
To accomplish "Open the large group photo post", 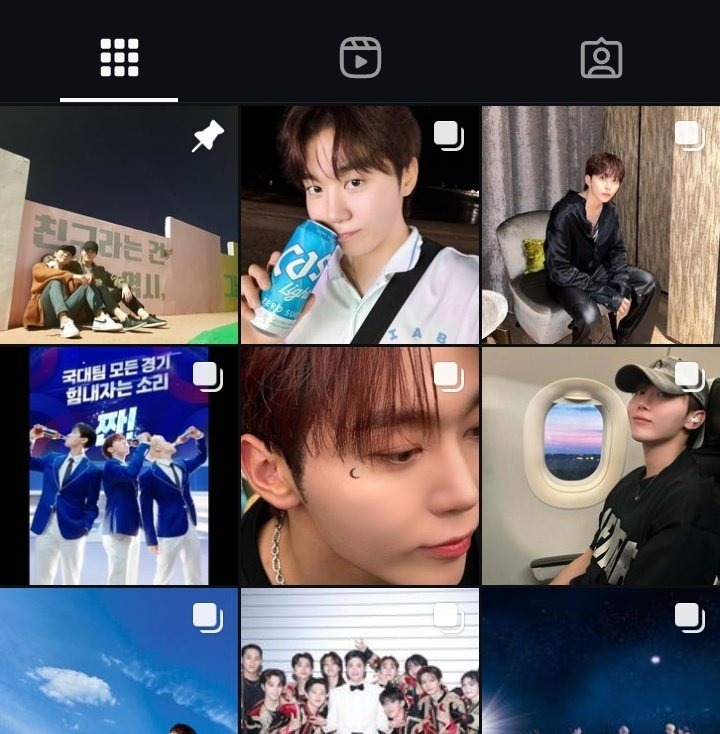I will [360, 662].
